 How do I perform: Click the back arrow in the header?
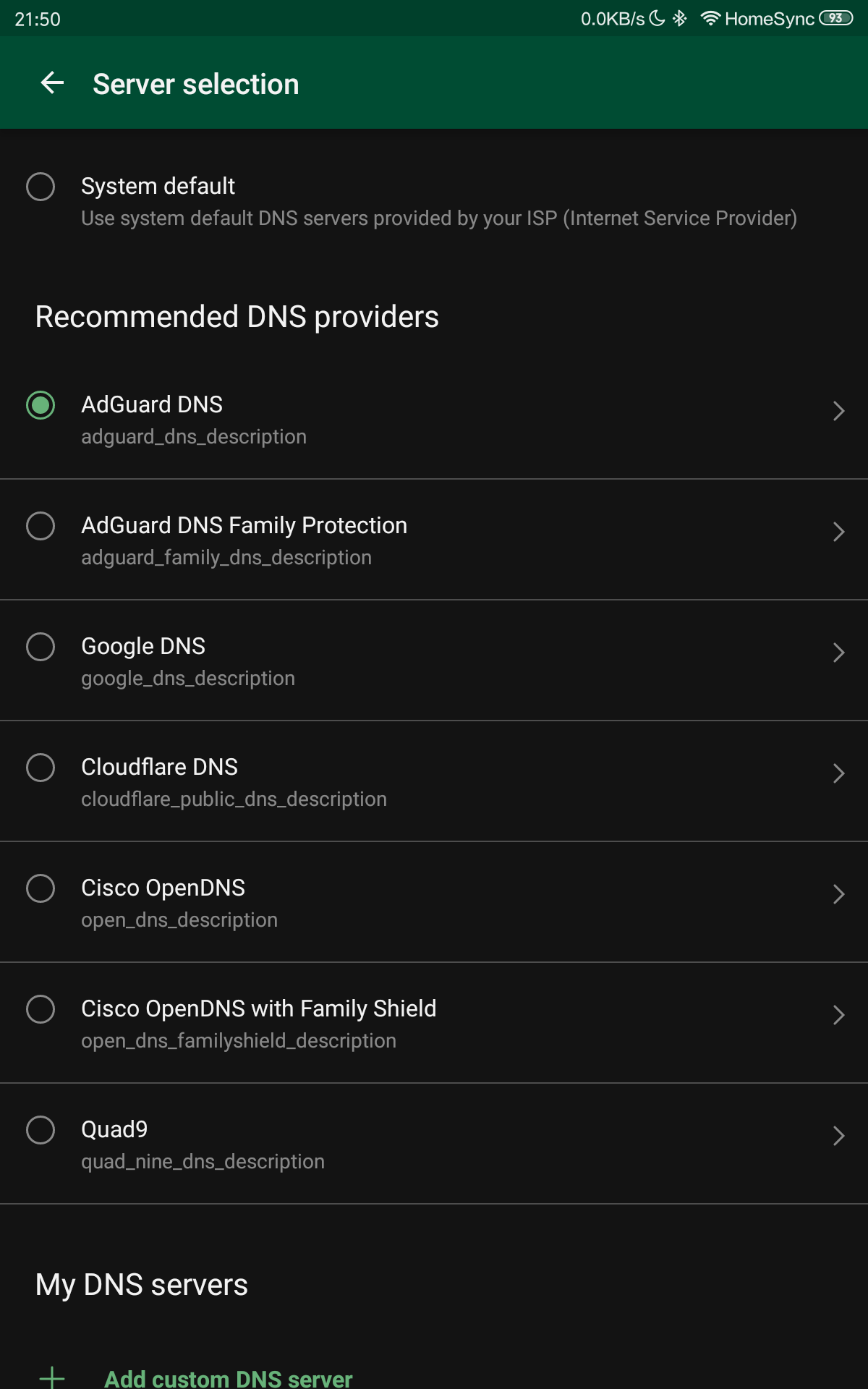coord(51,83)
